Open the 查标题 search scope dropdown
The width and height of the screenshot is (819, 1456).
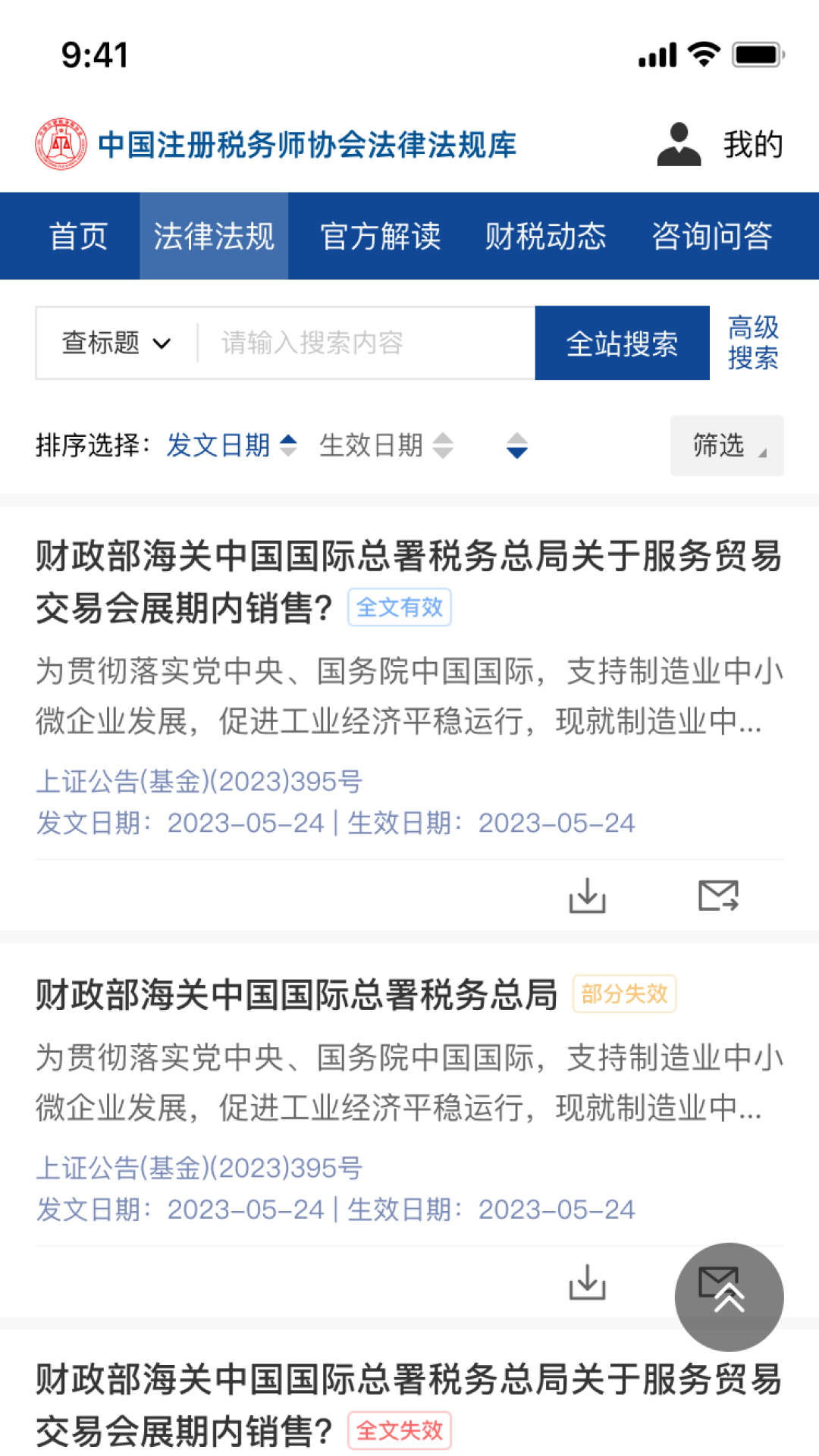pos(114,343)
